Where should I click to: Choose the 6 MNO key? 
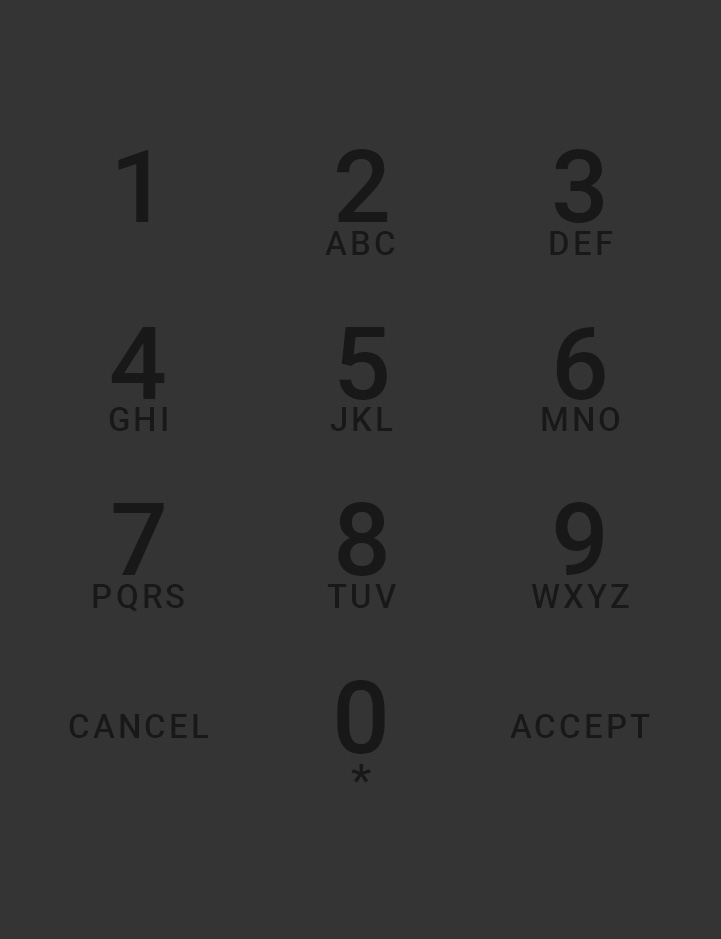tap(581, 377)
